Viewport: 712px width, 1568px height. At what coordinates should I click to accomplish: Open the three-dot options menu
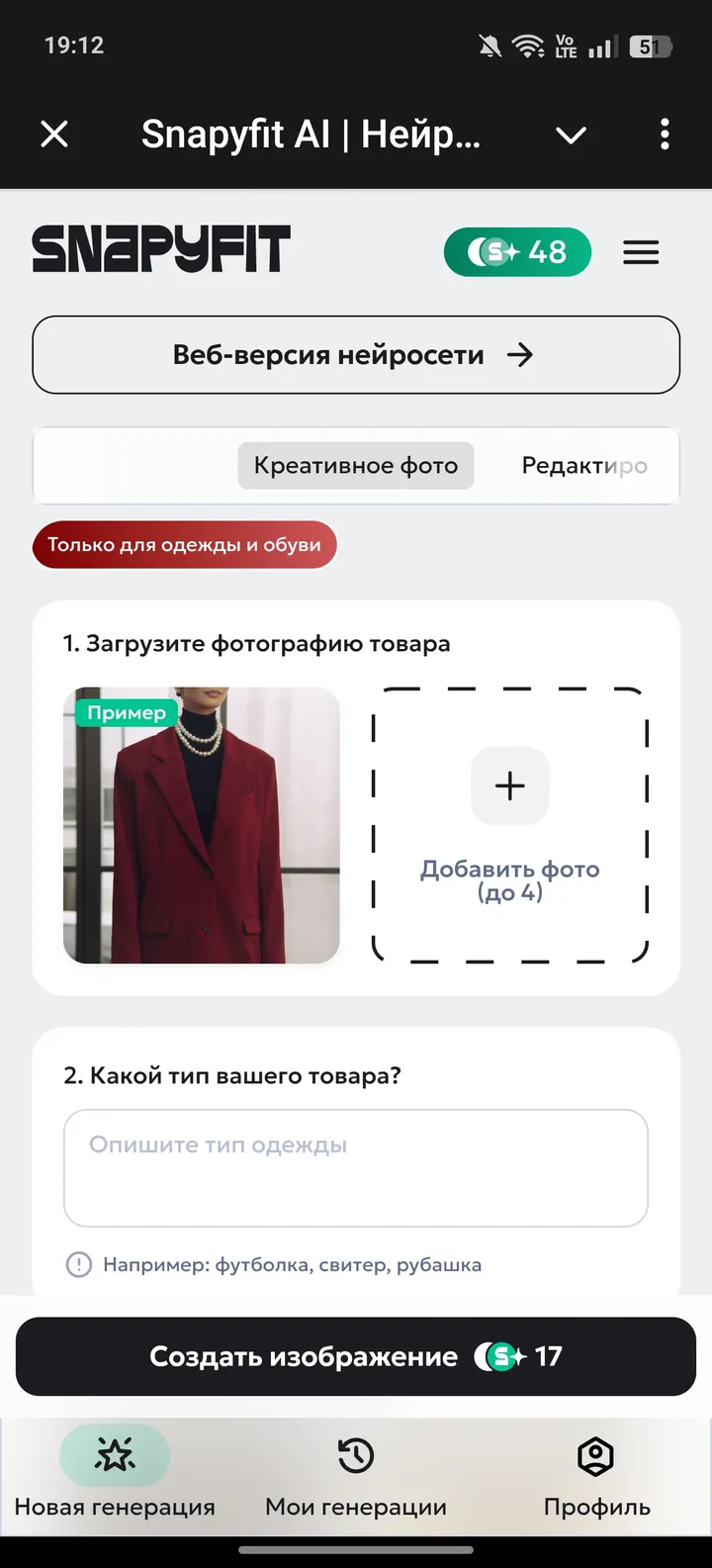pyautogui.click(x=665, y=134)
